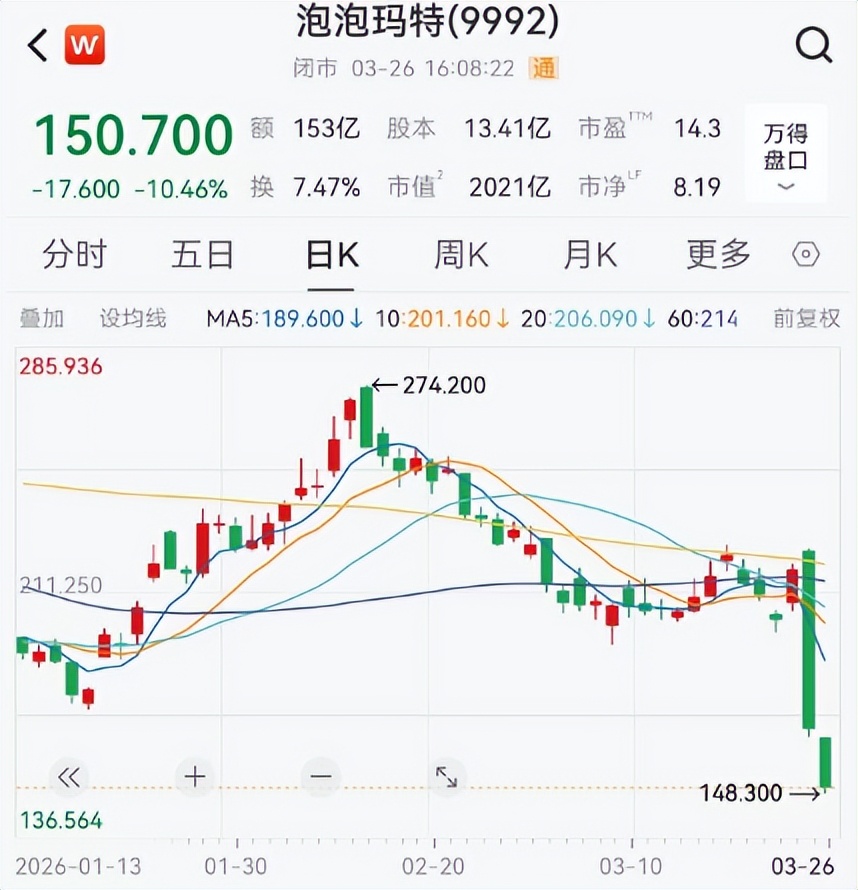This screenshot has width=858, height=890.
Task: Open chart settings hexagon icon
Action: click(806, 255)
